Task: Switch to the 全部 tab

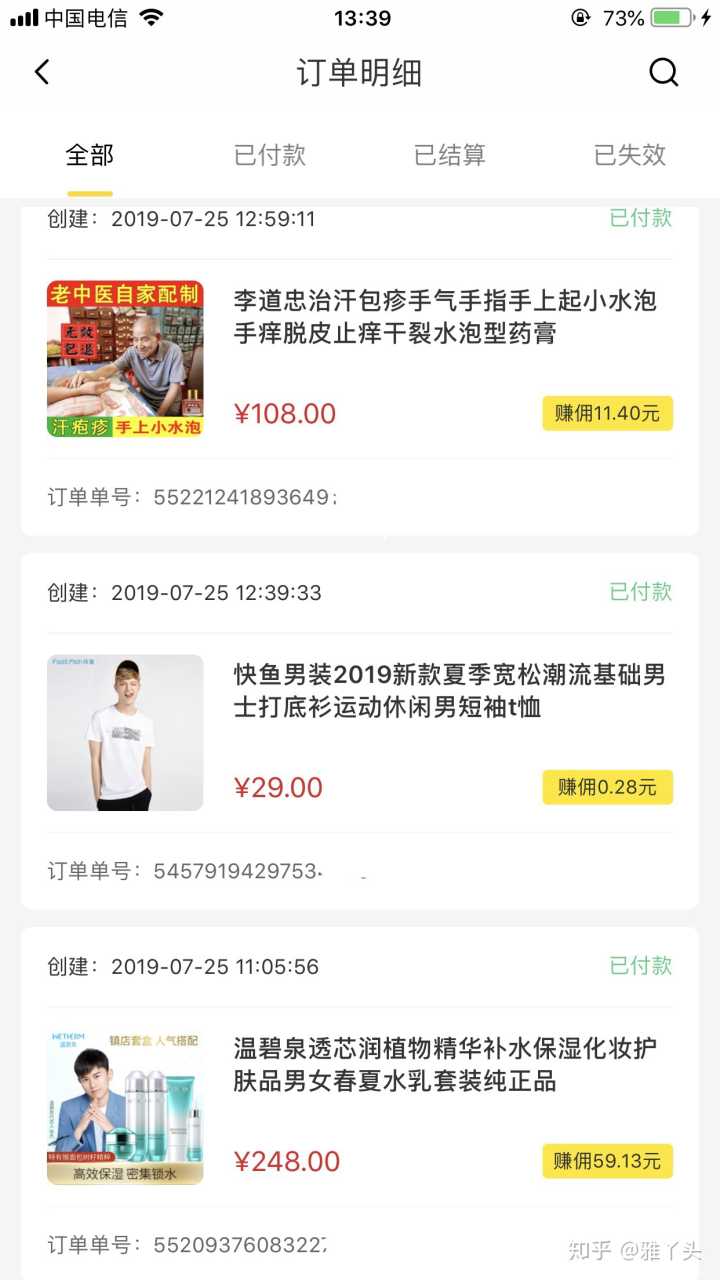Action: click(x=90, y=155)
